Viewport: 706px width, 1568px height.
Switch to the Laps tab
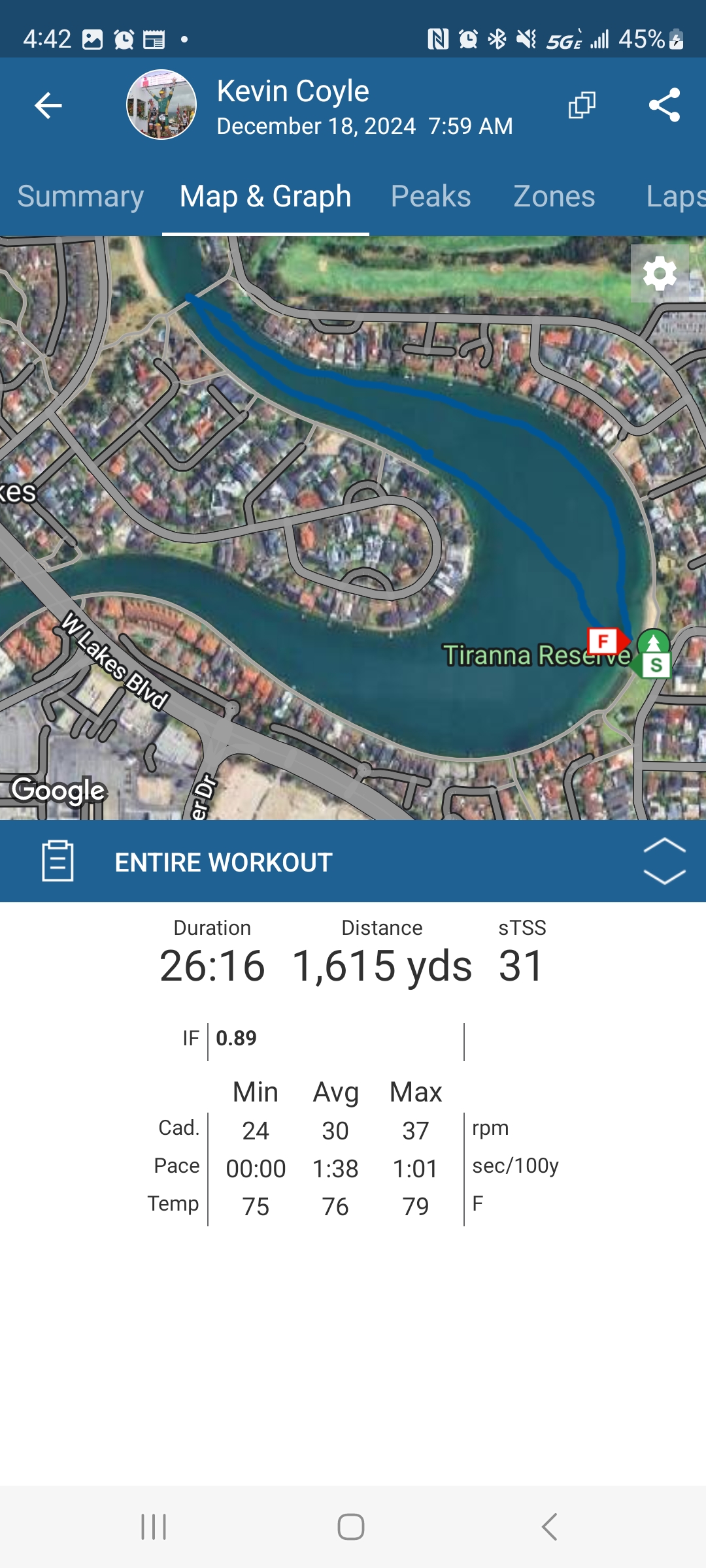click(x=675, y=197)
